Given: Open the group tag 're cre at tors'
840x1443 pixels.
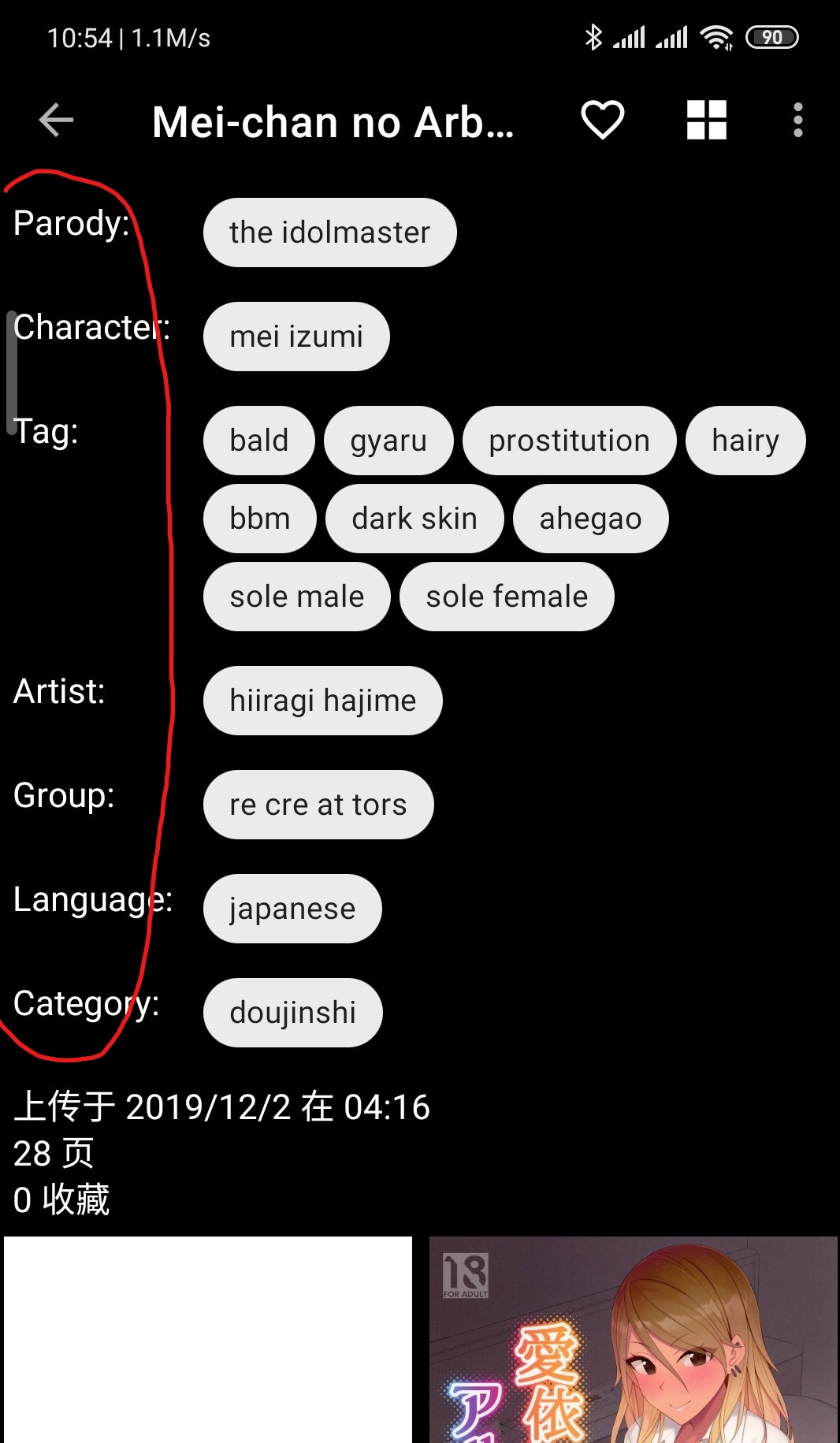Looking at the screenshot, I should point(318,804).
